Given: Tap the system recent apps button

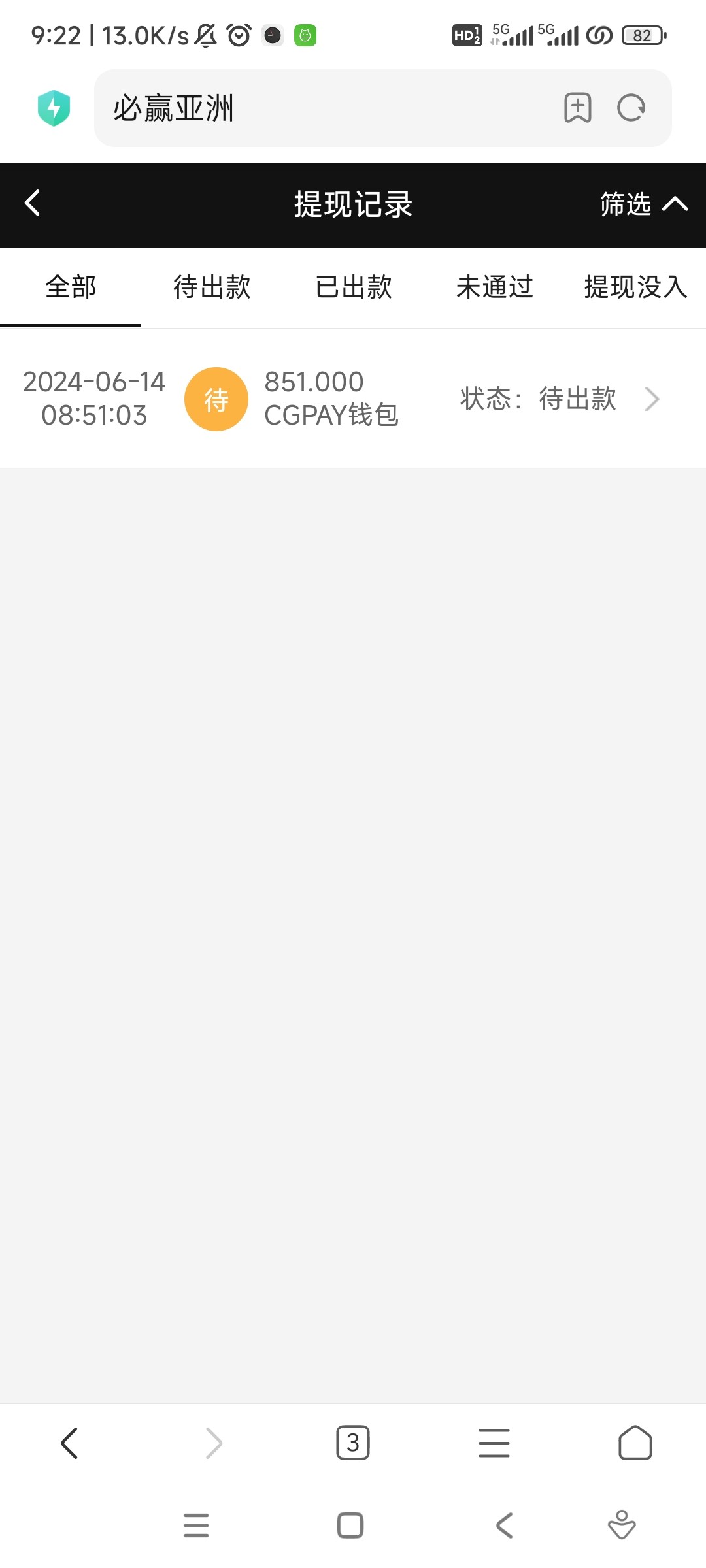Looking at the screenshot, I should point(196,1526).
